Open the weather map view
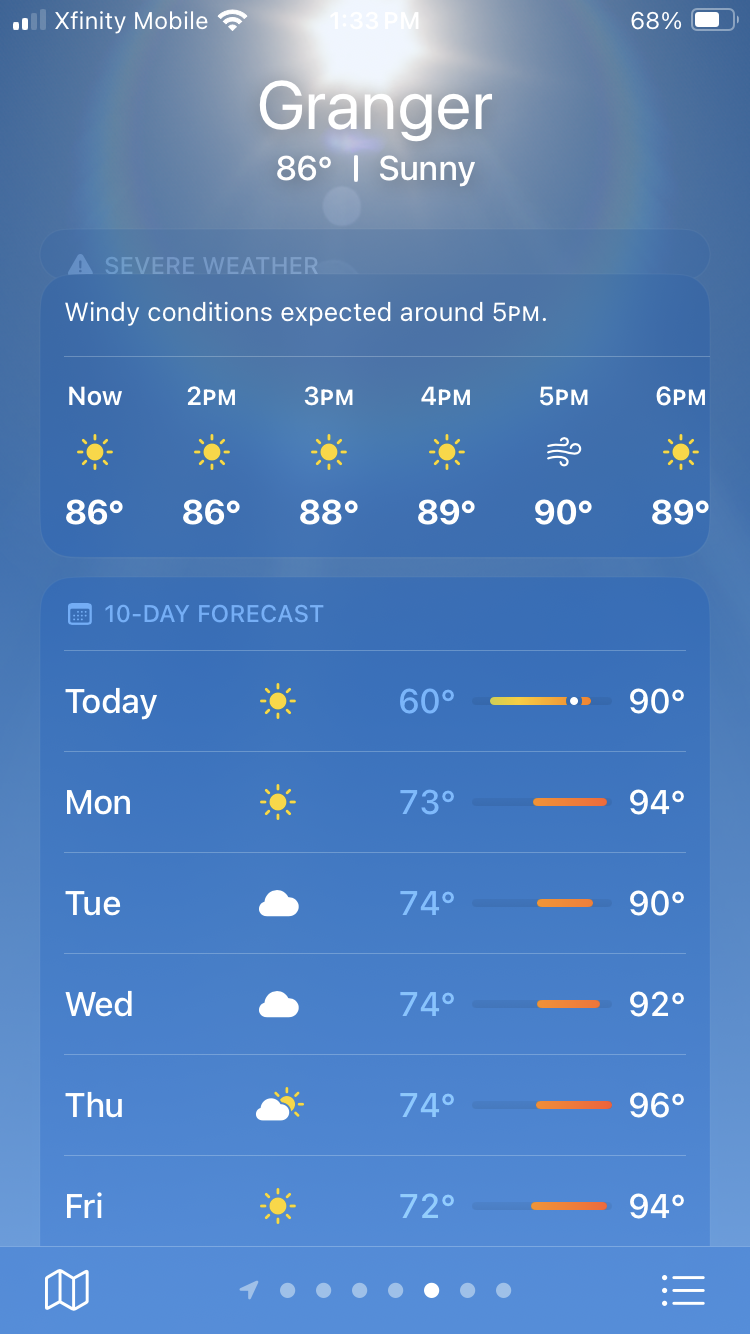Image resolution: width=750 pixels, height=1334 pixels. tap(67, 1290)
